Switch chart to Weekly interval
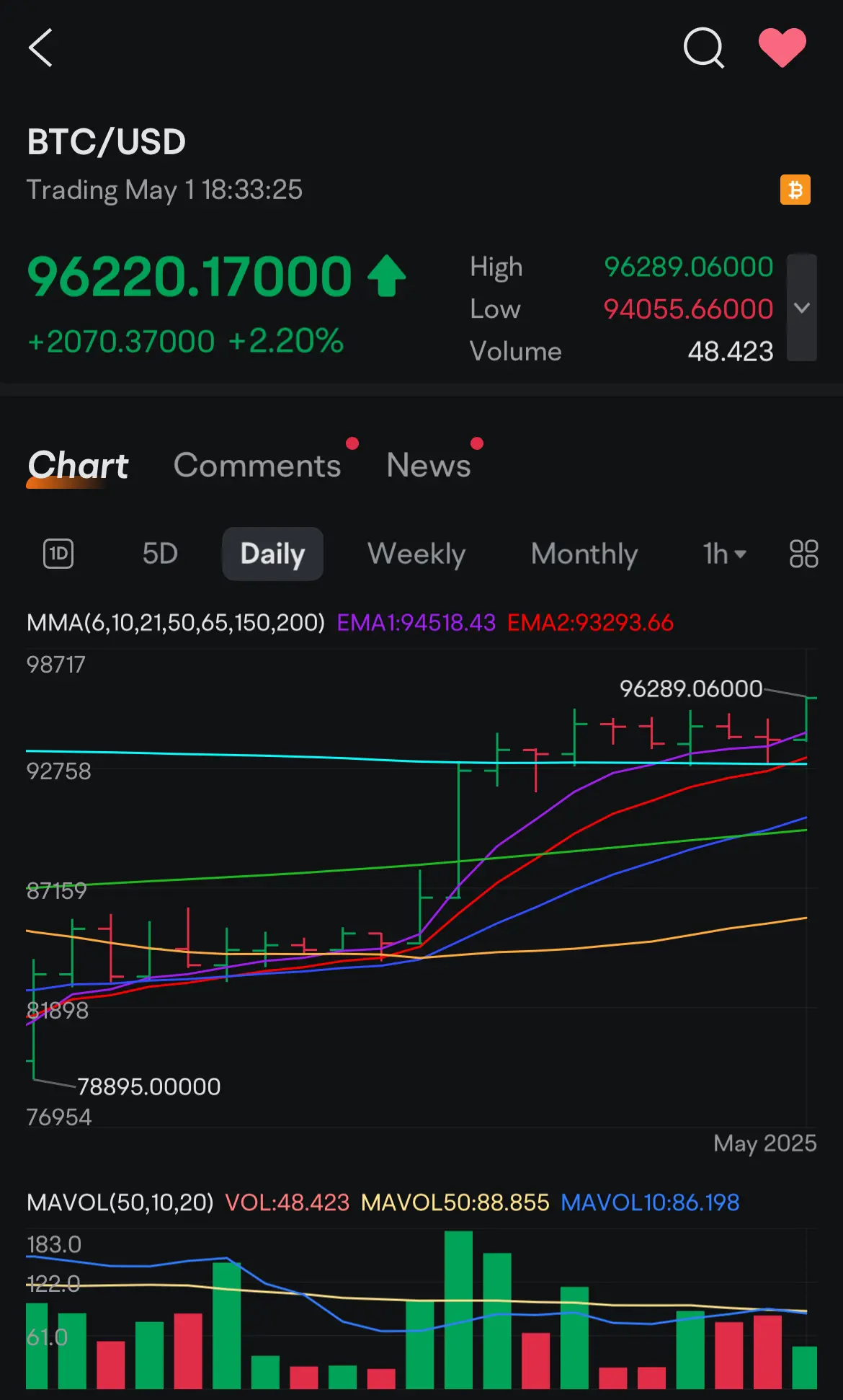 [x=416, y=554]
